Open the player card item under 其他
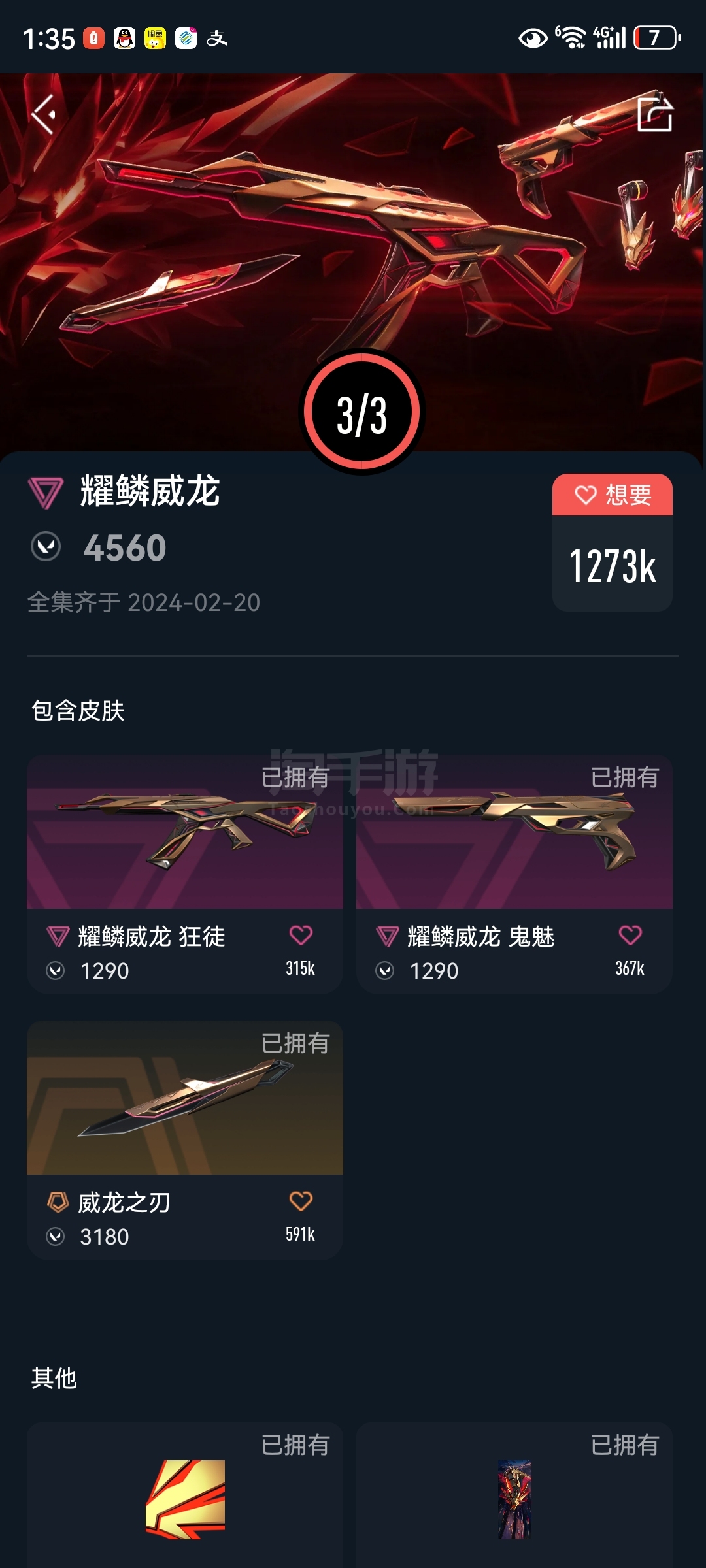The image size is (706, 1568). pos(514,1496)
